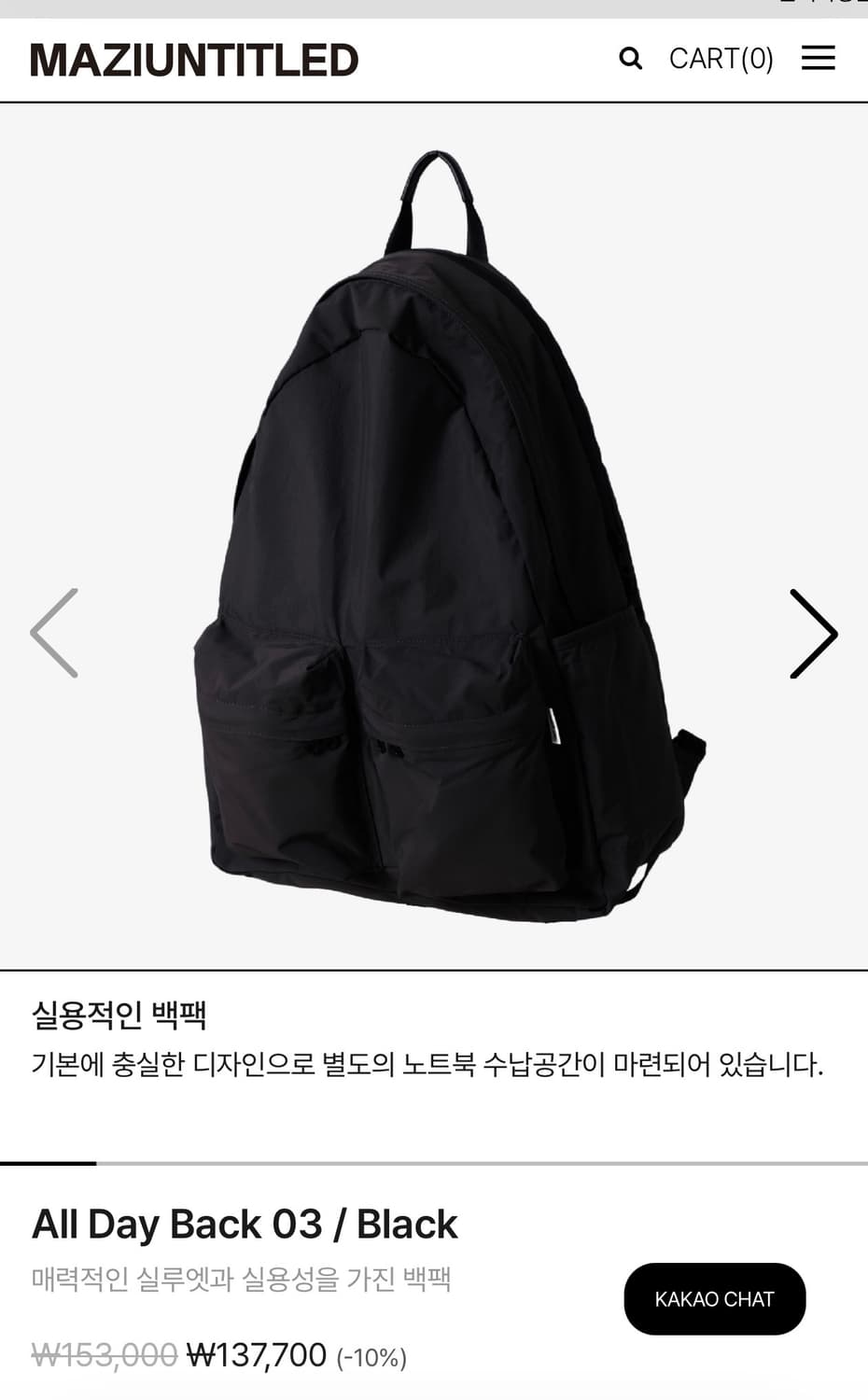This screenshot has width=868, height=1400.
Task: Open the KAKAO CHAT messenger button
Action: (715, 1298)
